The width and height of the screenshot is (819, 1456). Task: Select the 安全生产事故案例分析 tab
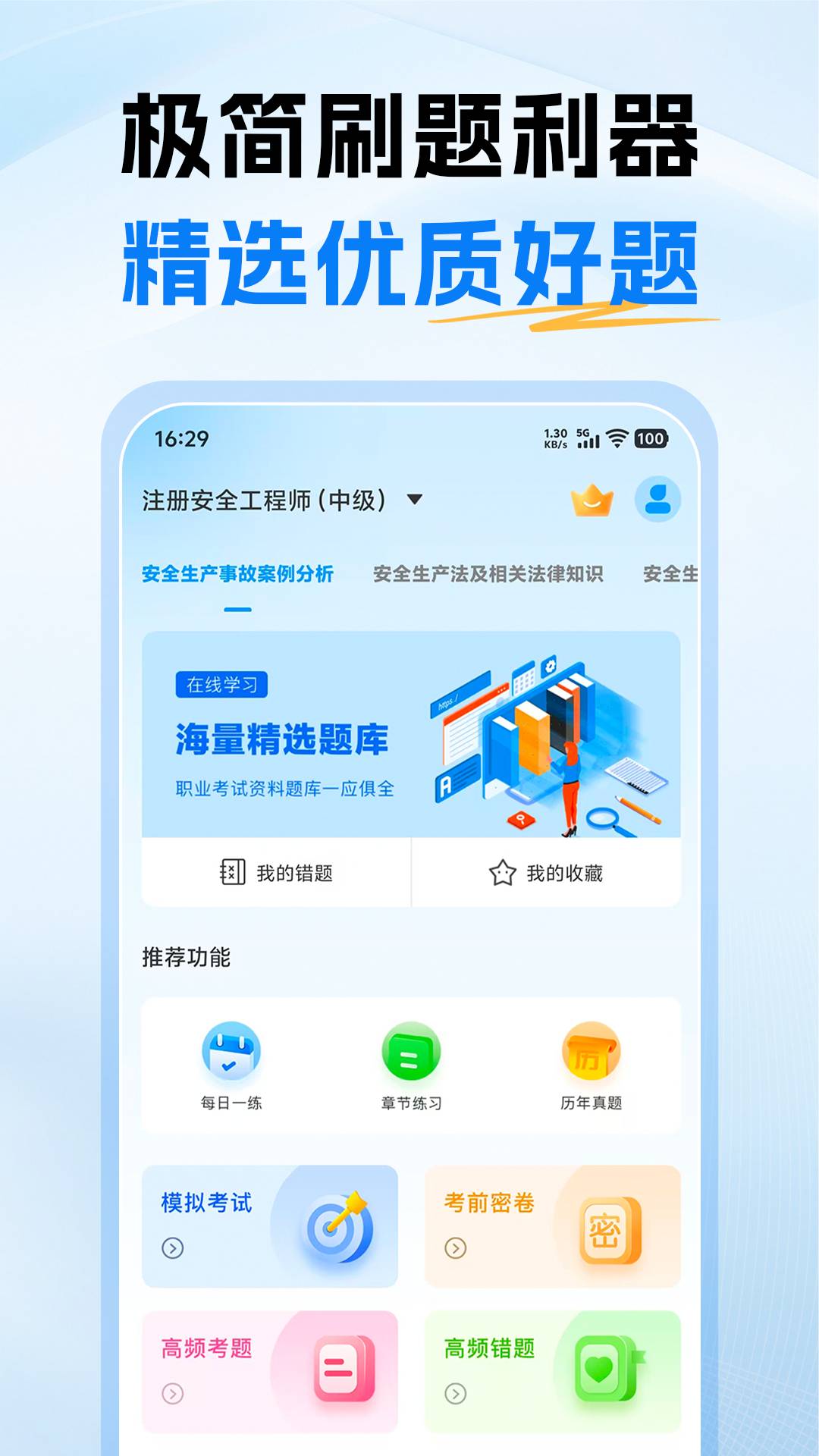240,575
